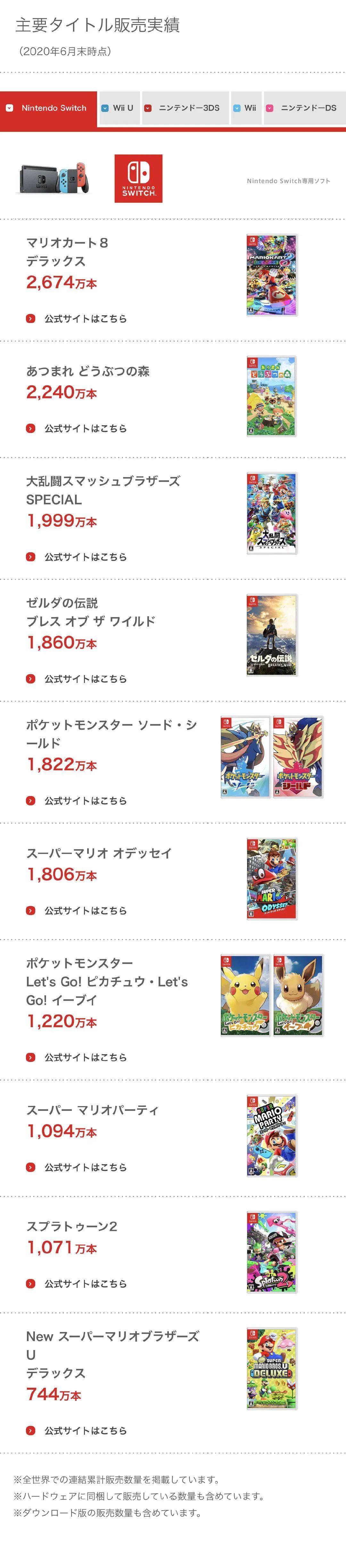Screen dimensions: 346x1568
Task: Open the official site for New スーパーマリオブラザーズ U デラックス
Action: click(x=85, y=1430)
